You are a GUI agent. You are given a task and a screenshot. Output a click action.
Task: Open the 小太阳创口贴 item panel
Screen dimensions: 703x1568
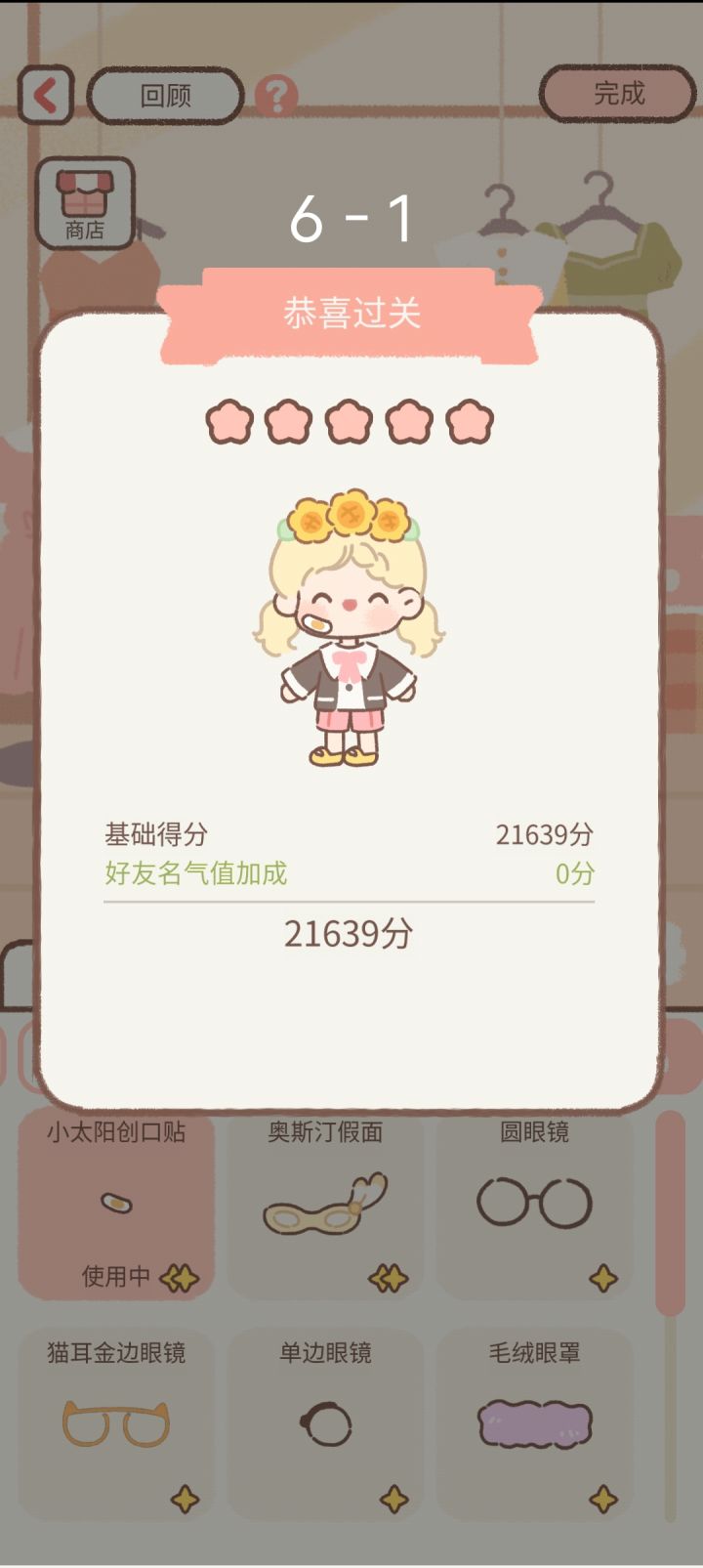coord(116,1208)
